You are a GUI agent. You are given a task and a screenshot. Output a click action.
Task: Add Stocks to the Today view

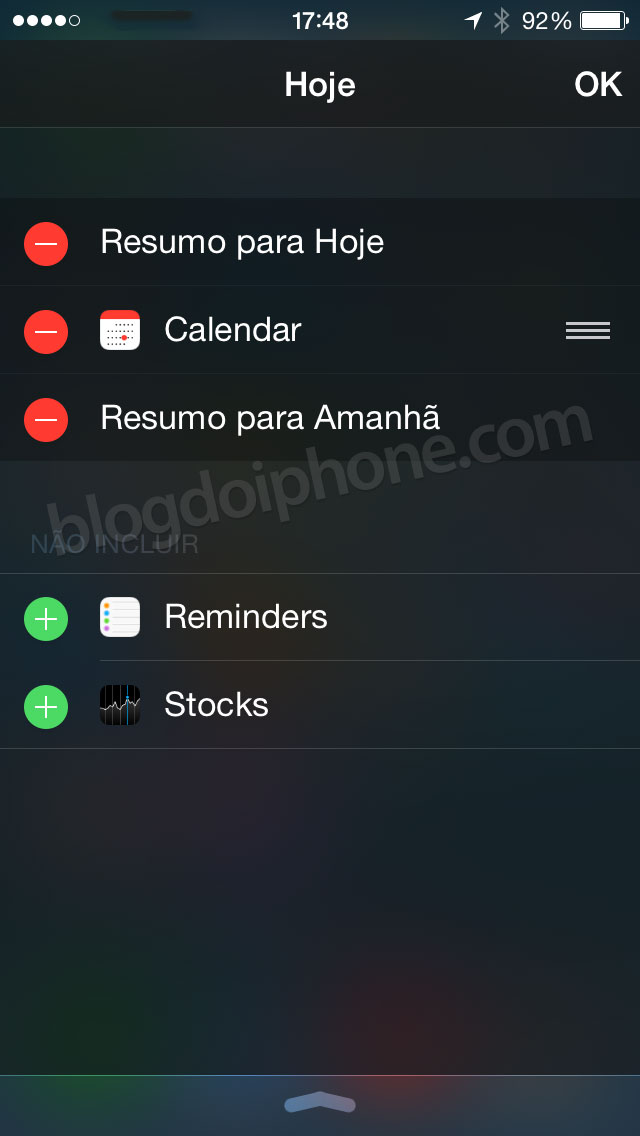46,707
